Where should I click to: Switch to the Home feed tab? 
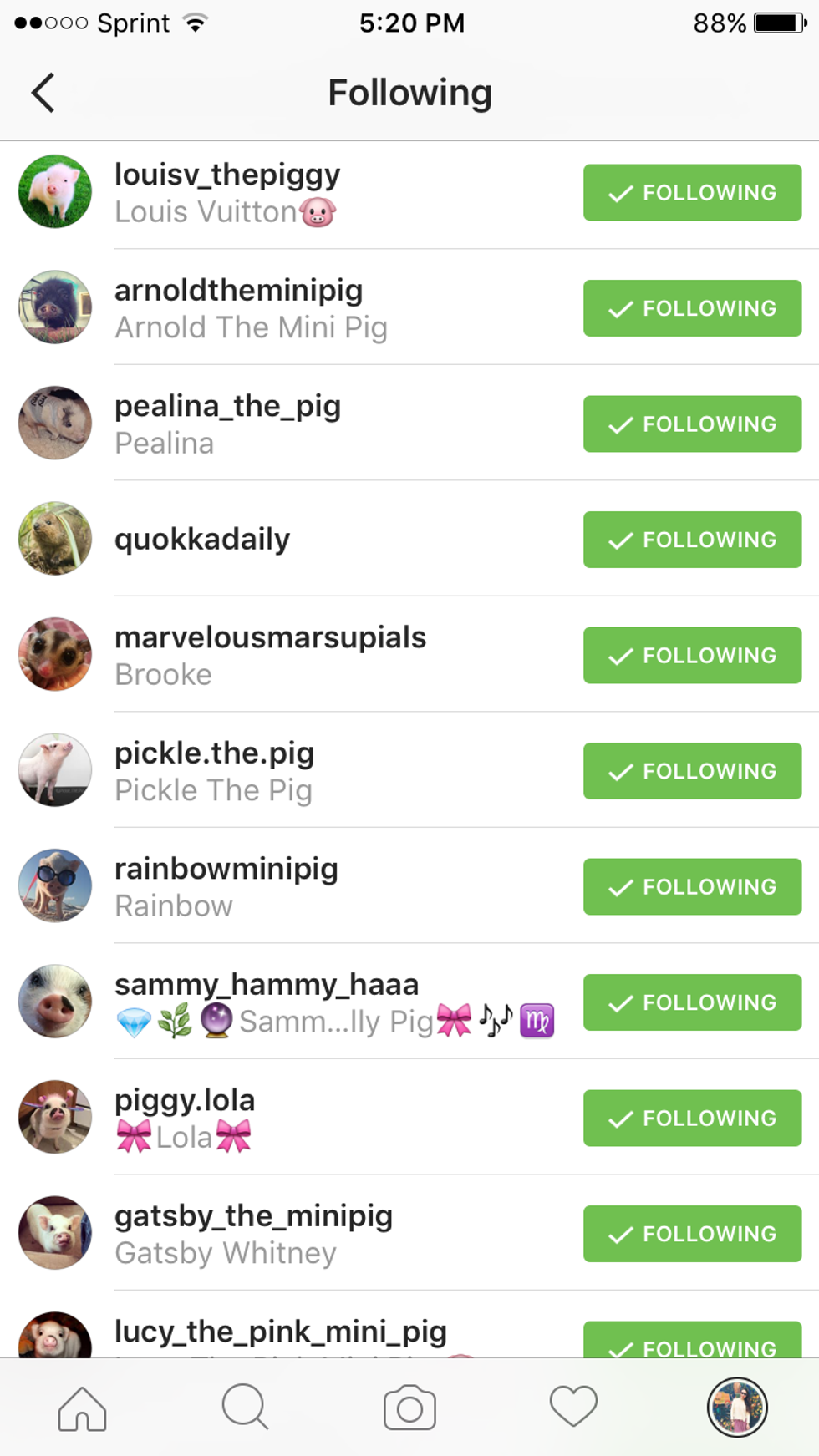[x=82, y=1408]
